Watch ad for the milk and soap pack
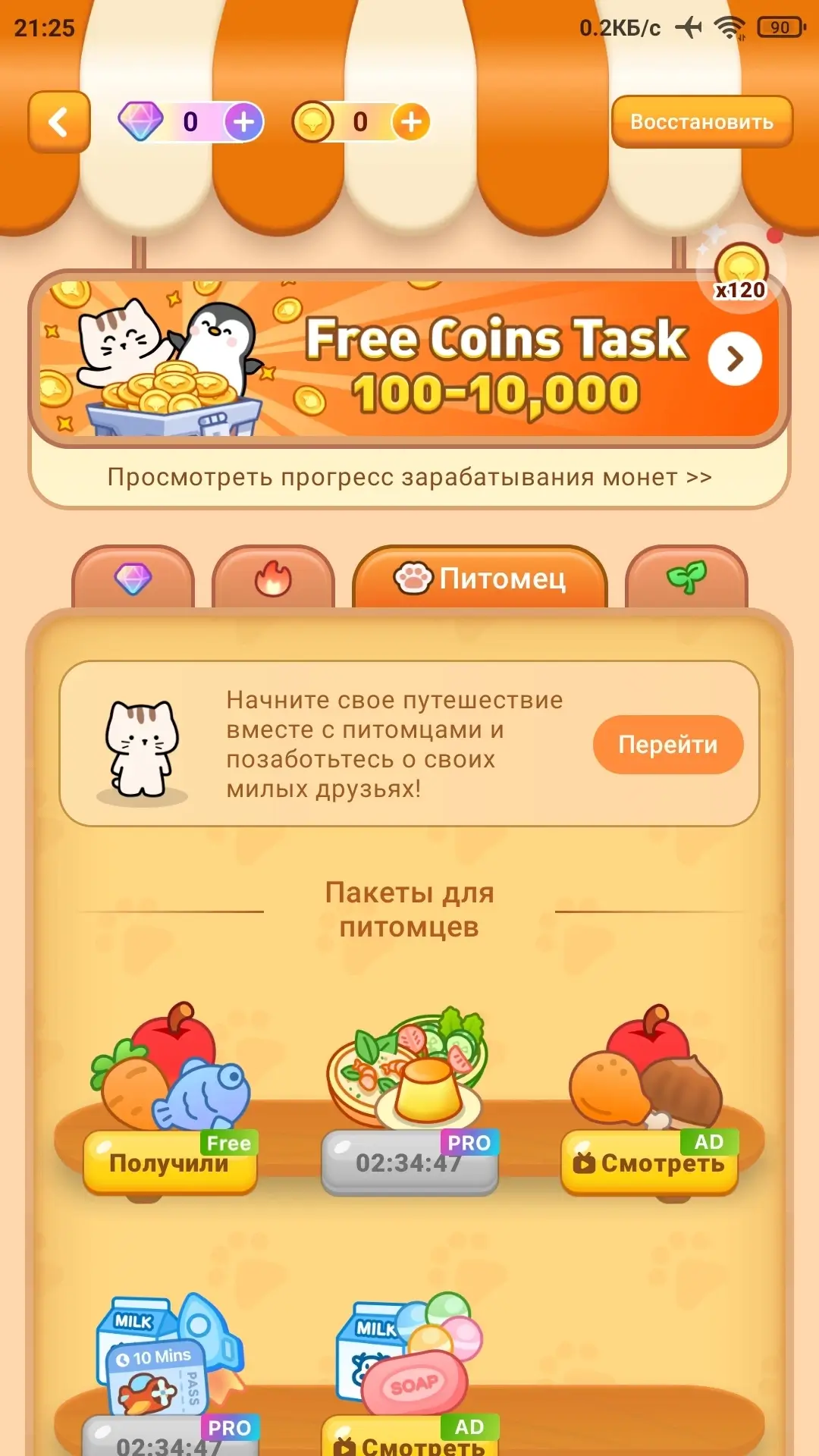The image size is (819, 1456). (x=409, y=1437)
